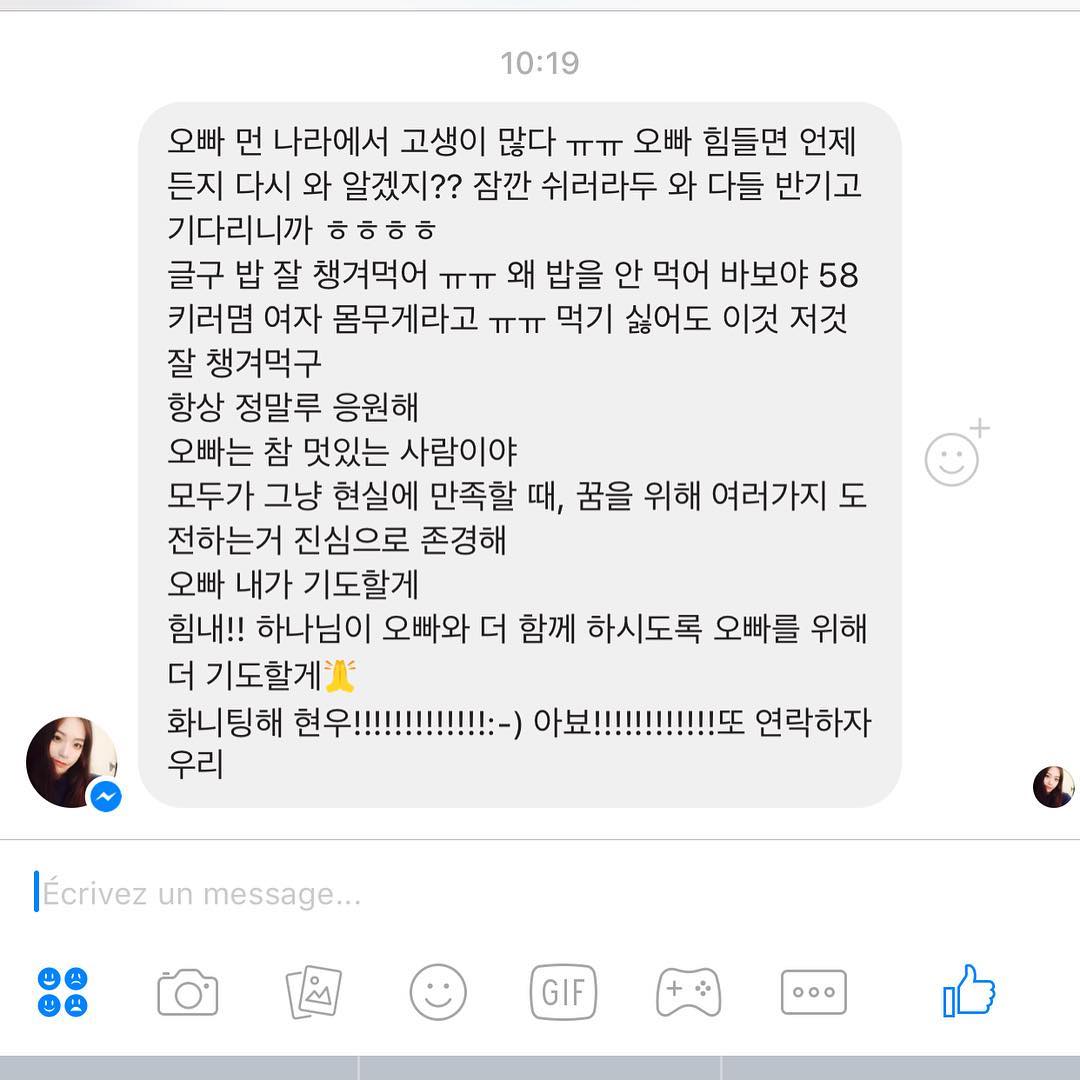Open the four-faces apps menu
This screenshot has height=1080, width=1080.
point(63,992)
